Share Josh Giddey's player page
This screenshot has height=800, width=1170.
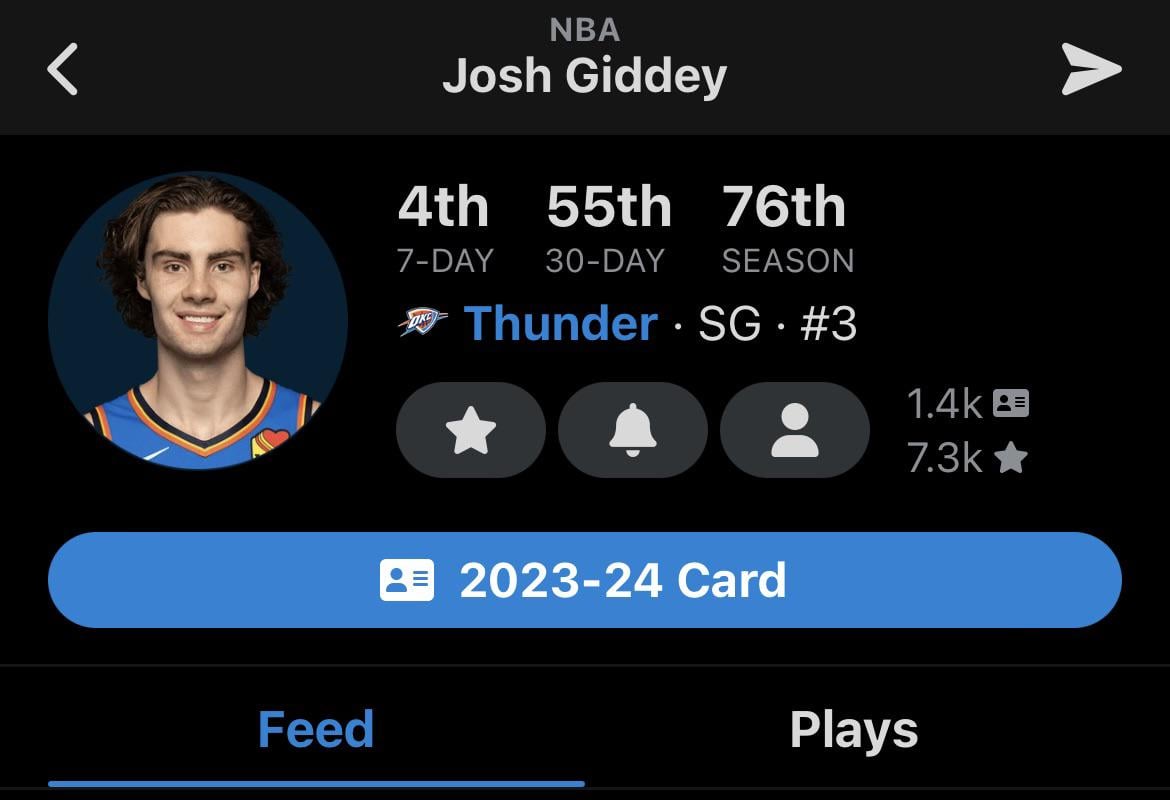tap(1091, 70)
